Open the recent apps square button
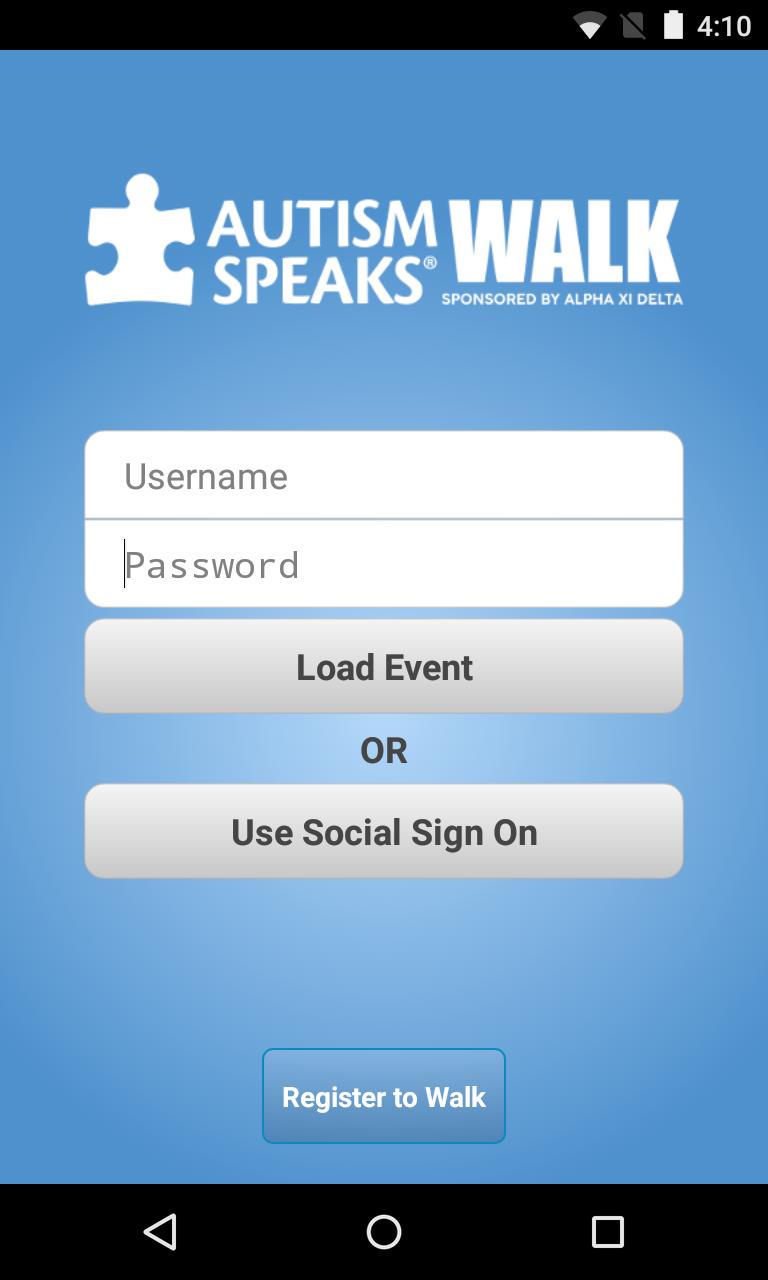768x1280 pixels. point(607,1232)
